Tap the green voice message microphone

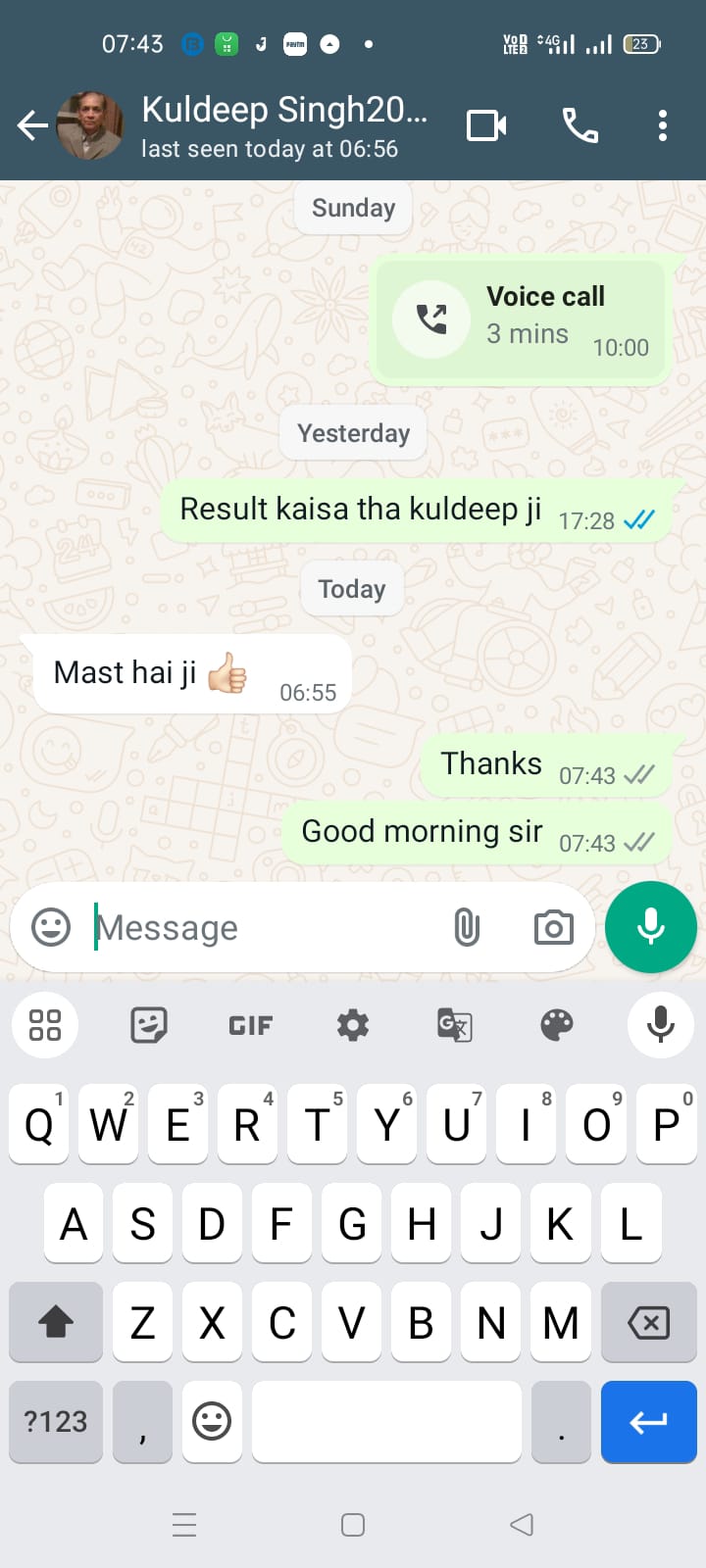(x=651, y=927)
